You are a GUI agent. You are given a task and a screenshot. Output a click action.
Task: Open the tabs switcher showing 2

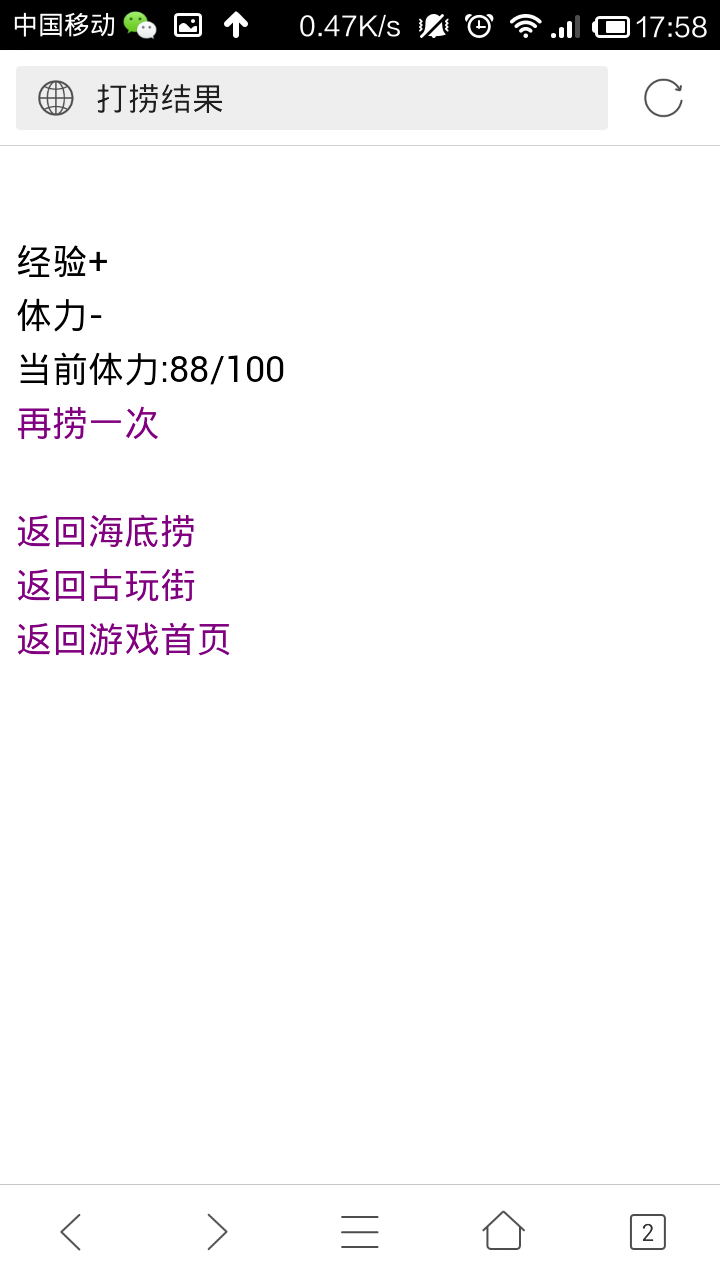648,1232
